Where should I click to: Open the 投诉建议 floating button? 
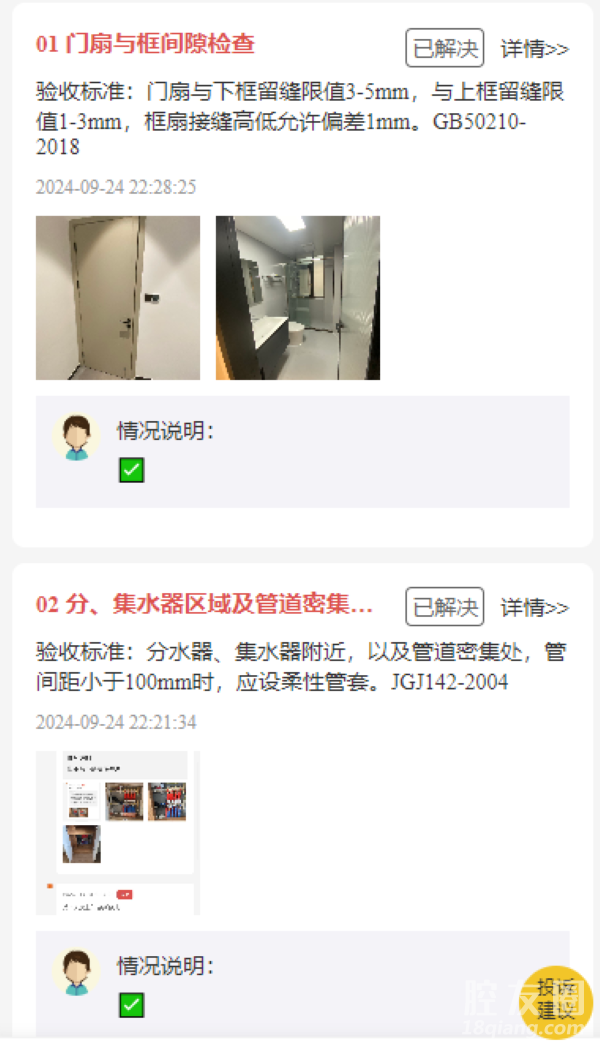(556, 1000)
